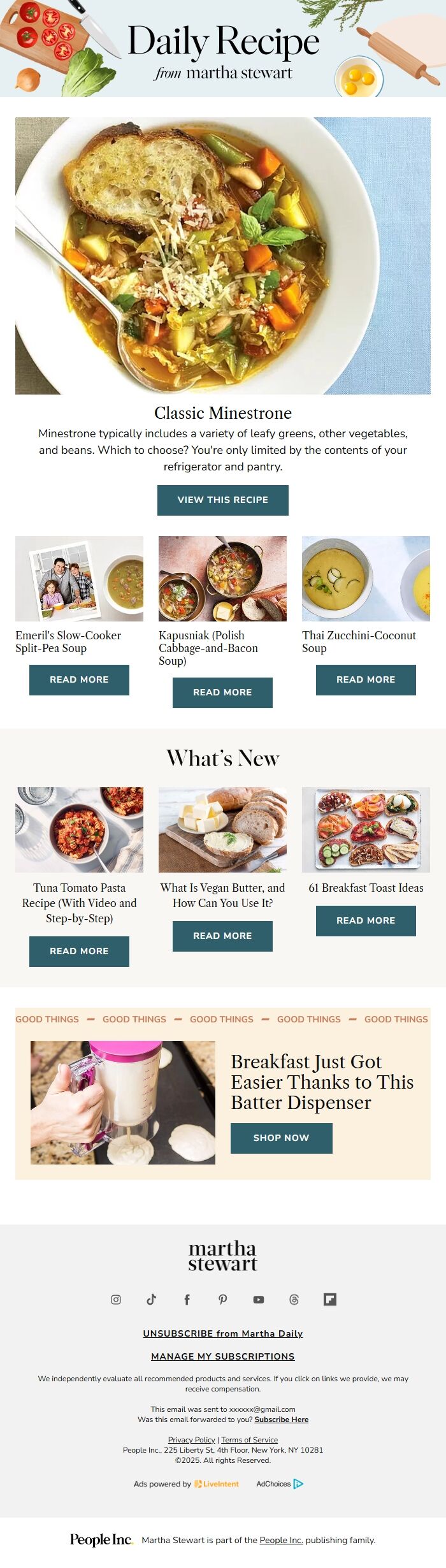The image size is (446, 1568).
Task: Open the Classic Minestrone soup photo
Action: pyautogui.click(x=222, y=255)
